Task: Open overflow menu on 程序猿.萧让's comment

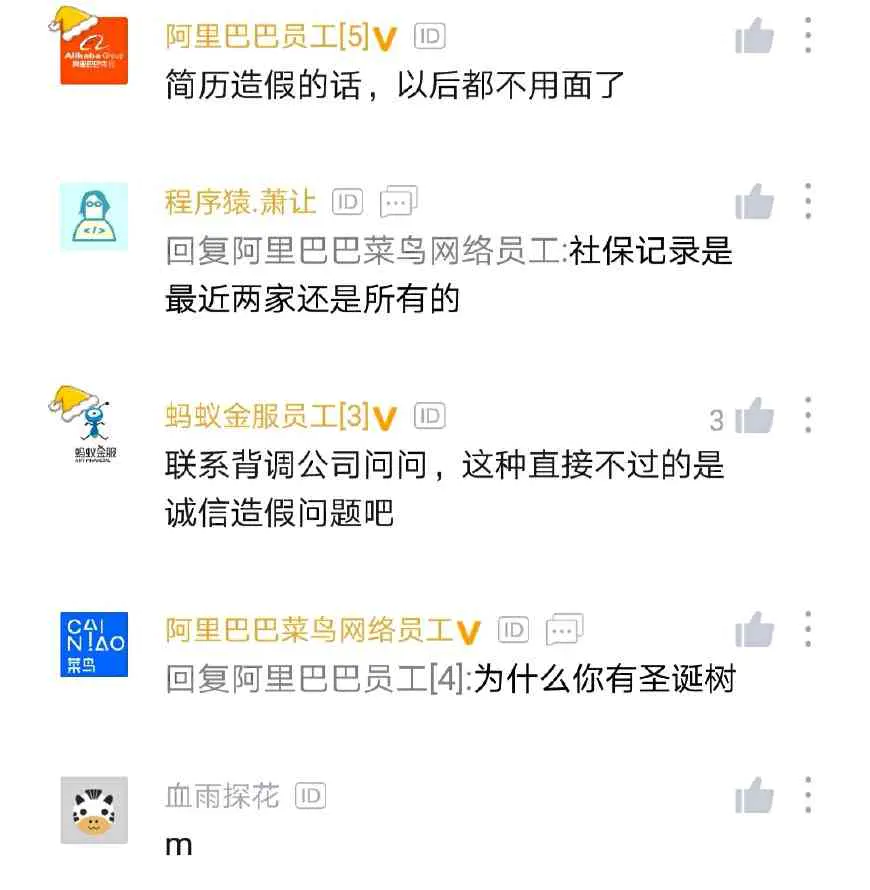Action: pyautogui.click(x=808, y=201)
